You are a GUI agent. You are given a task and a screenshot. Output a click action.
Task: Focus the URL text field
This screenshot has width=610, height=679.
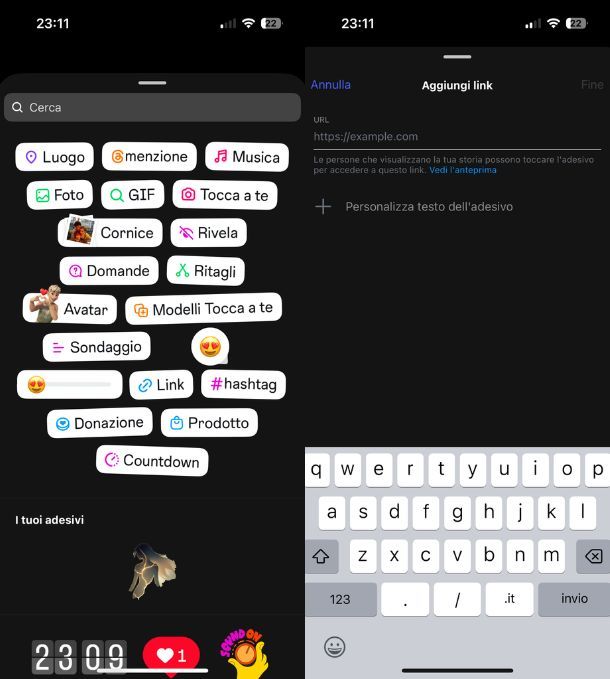457,137
